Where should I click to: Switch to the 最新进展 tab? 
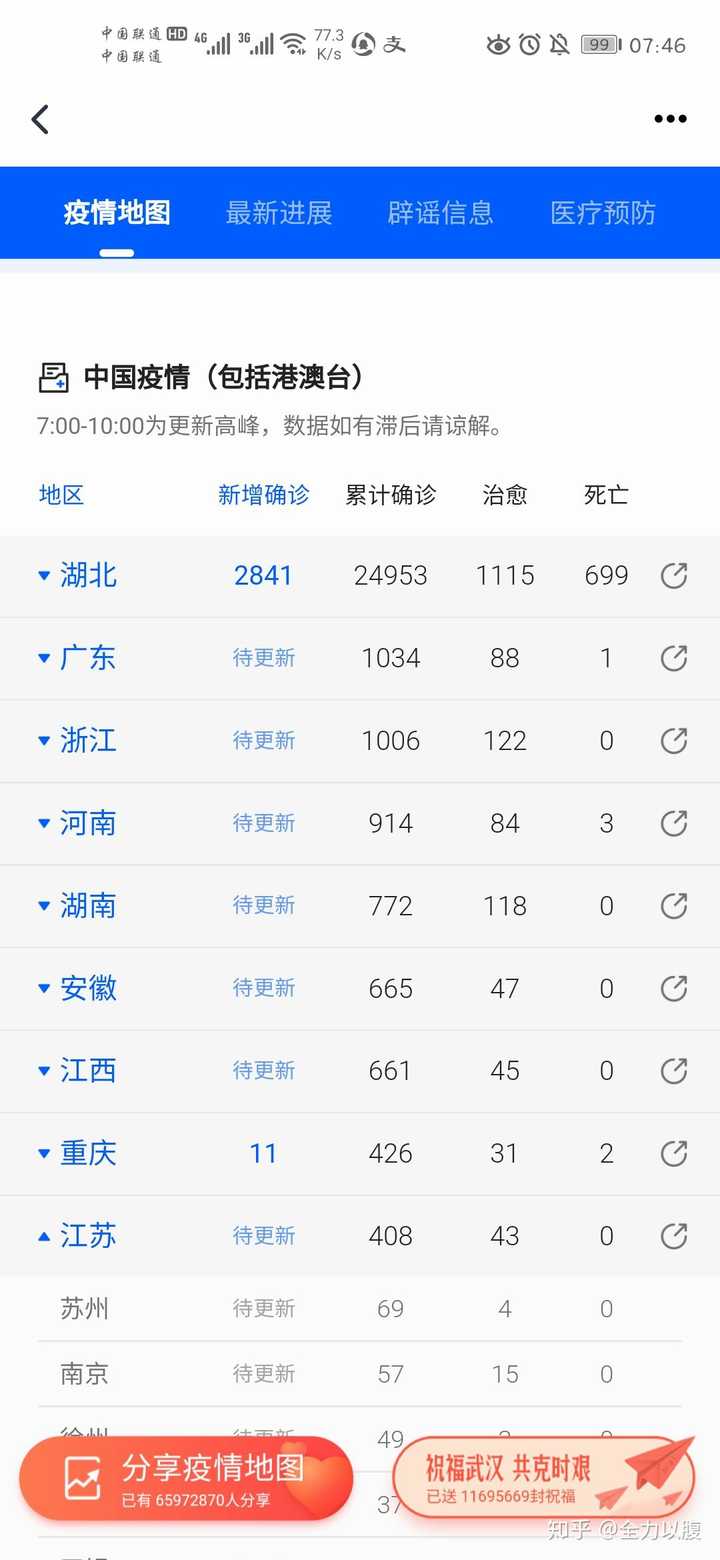(x=279, y=213)
